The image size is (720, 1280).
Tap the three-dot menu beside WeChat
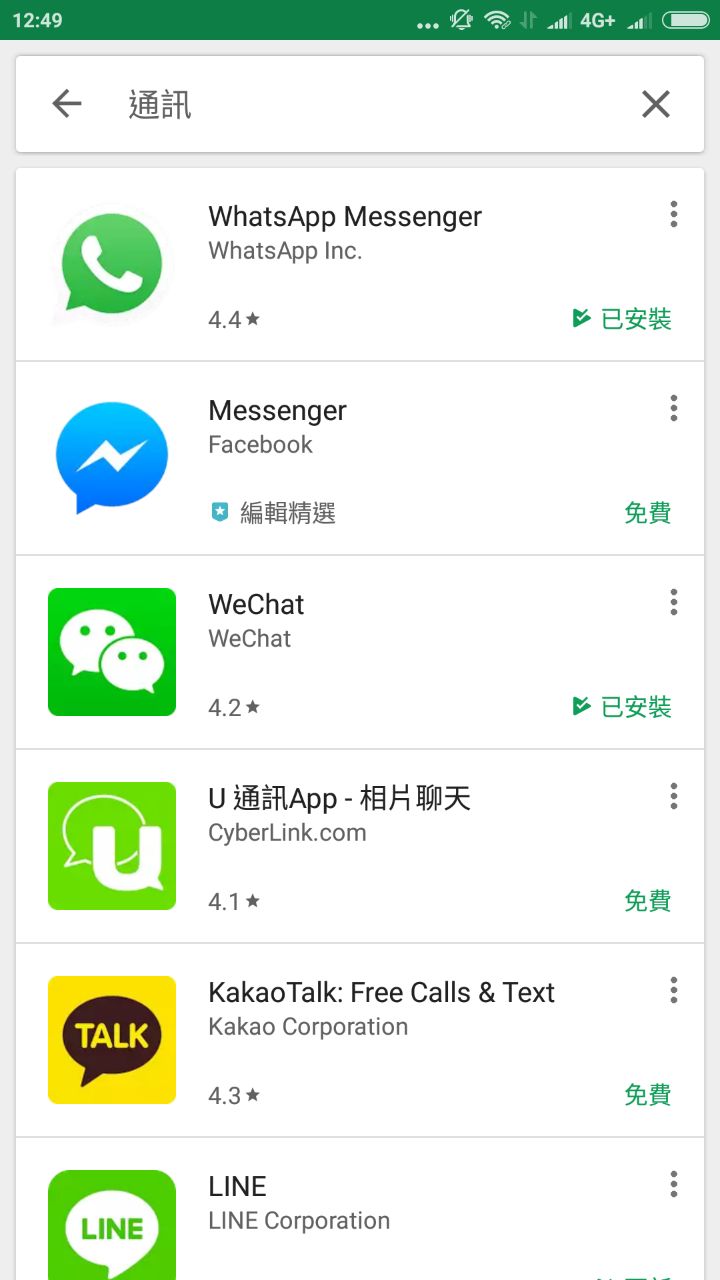click(674, 602)
